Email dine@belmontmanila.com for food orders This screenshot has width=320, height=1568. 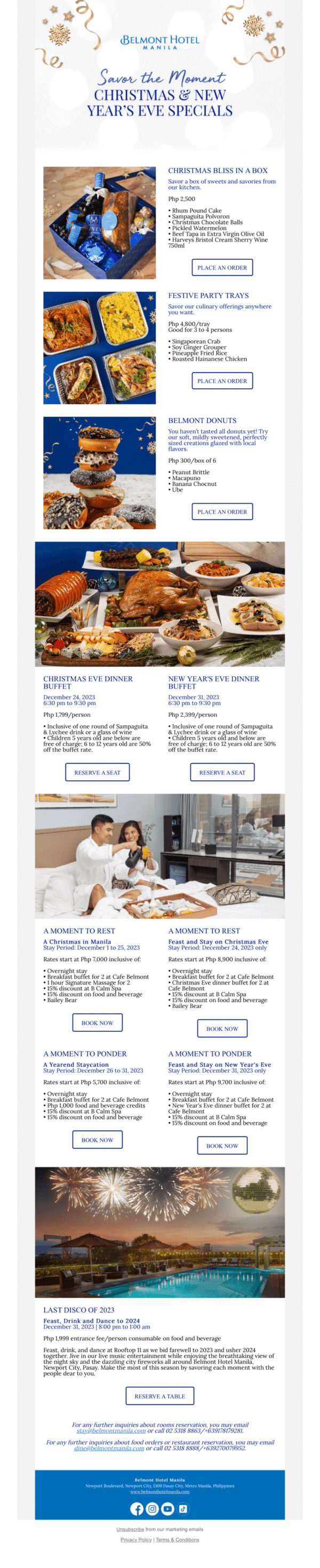[x=109, y=1448]
